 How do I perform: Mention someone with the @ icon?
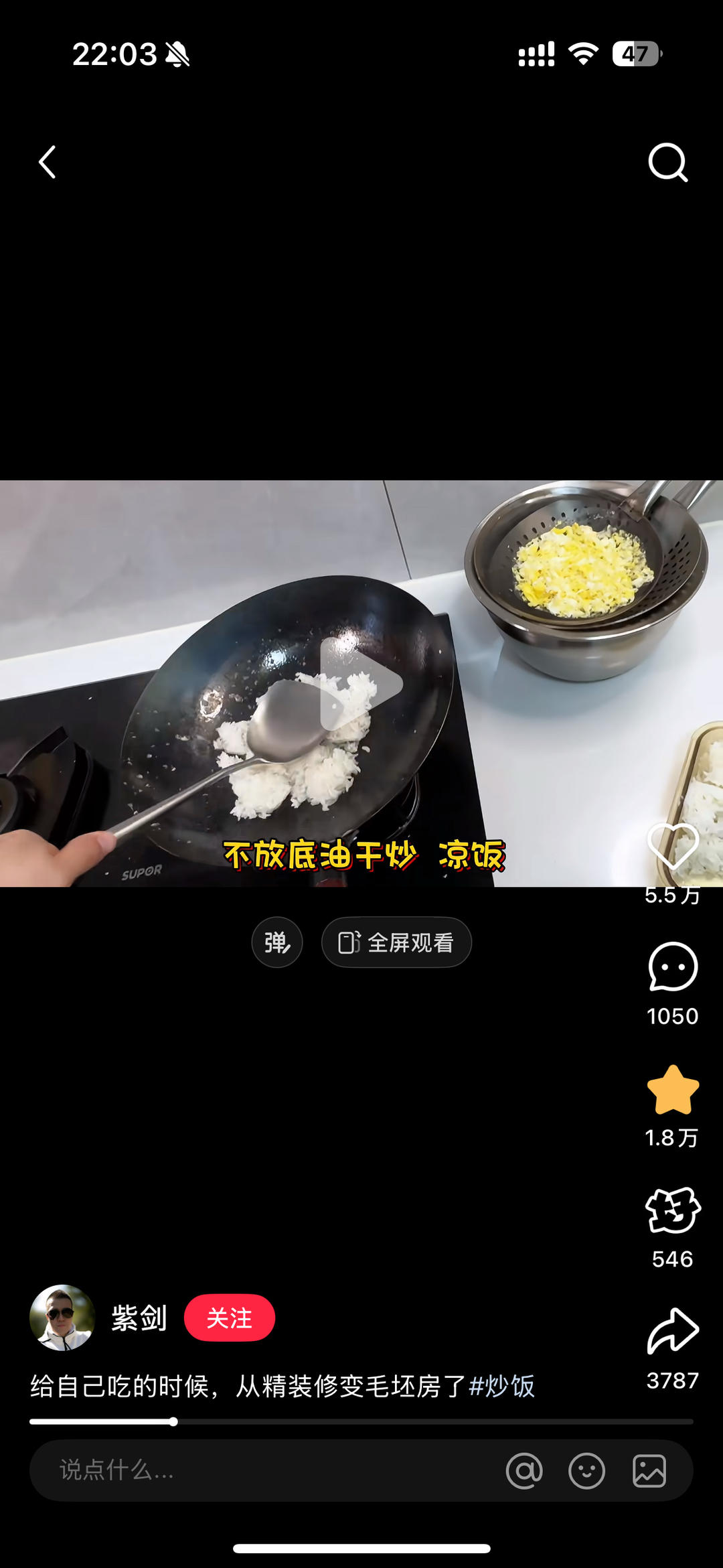(x=524, y=1471)
